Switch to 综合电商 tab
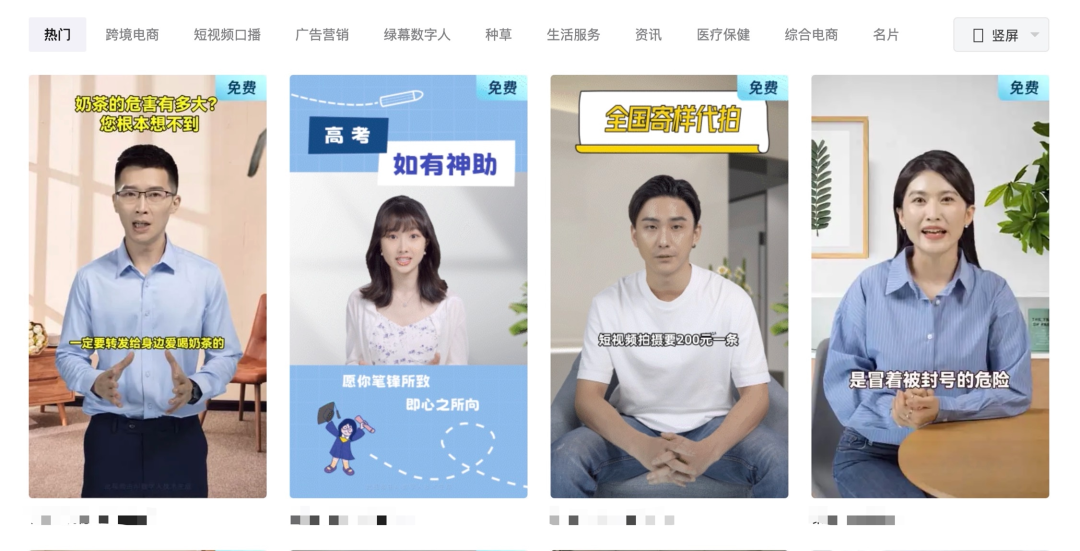Viewport: 1080px width, 551px height. click(x=811, y=35)
